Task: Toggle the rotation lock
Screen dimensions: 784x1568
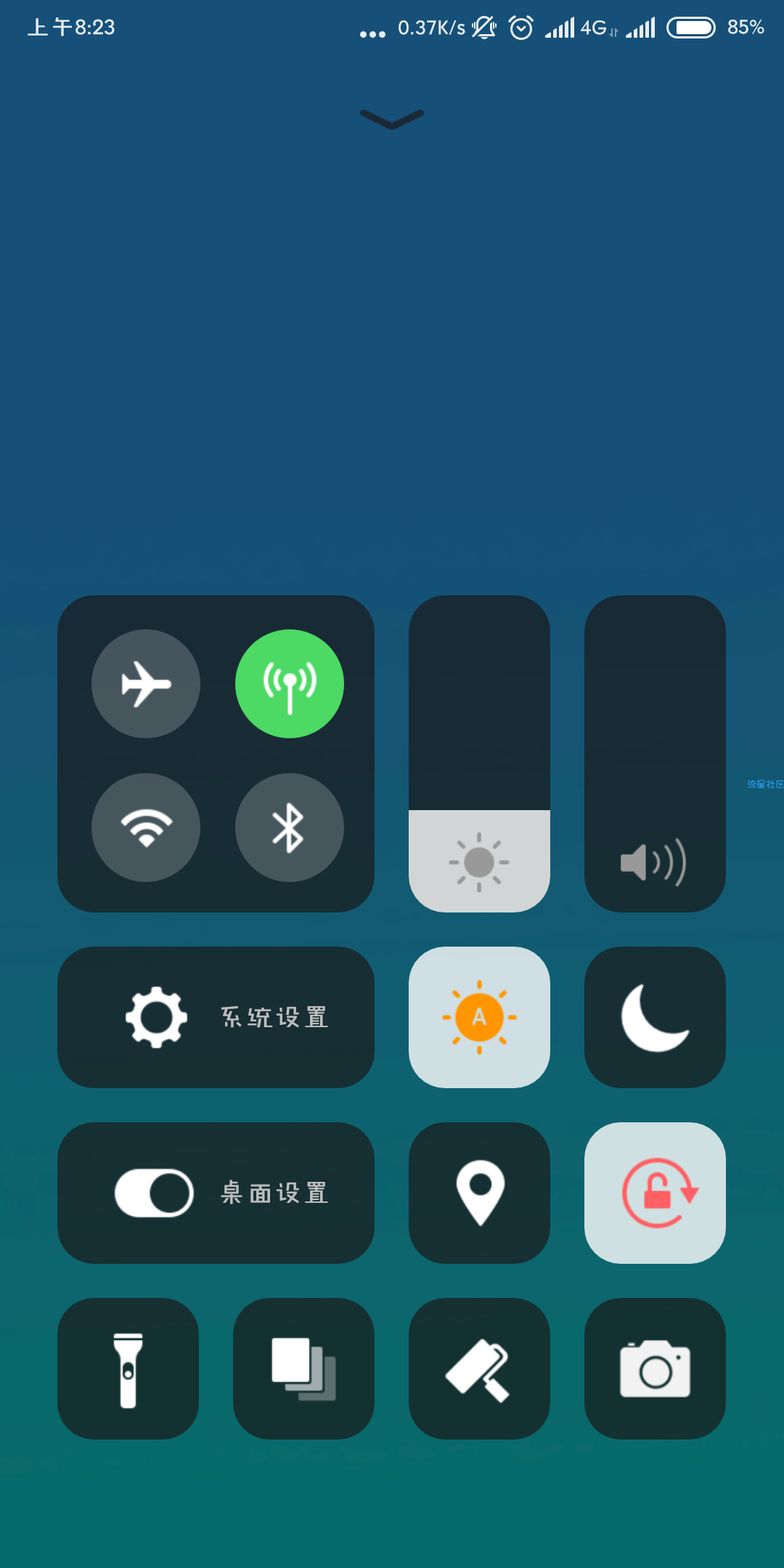Action: 655,1193
